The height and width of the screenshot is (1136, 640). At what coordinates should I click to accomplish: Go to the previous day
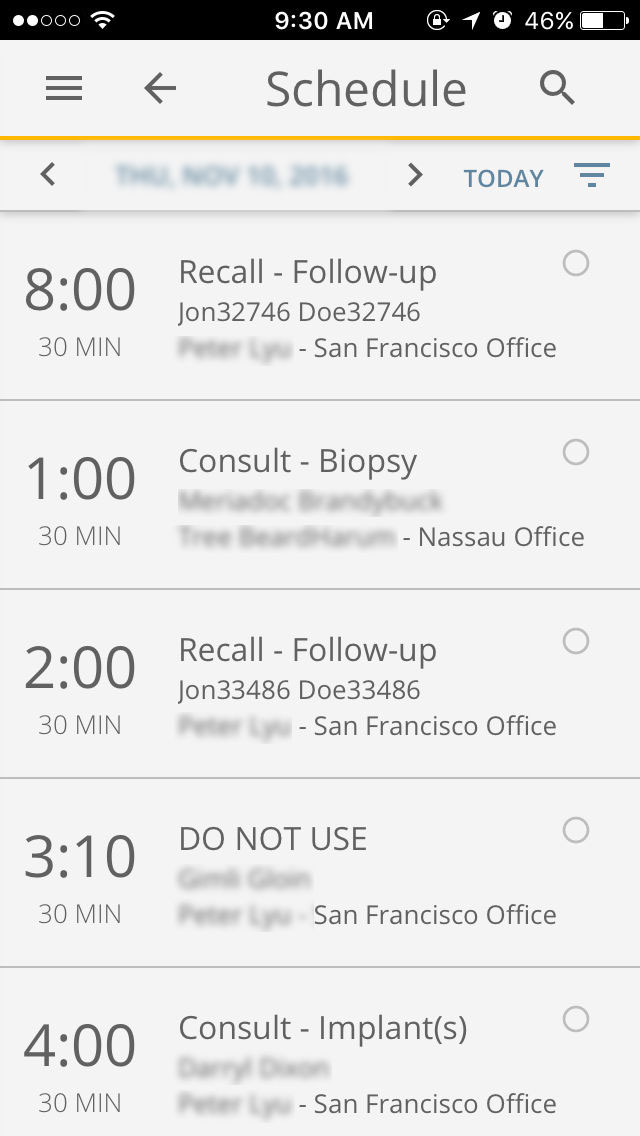(x=48, y=175)
